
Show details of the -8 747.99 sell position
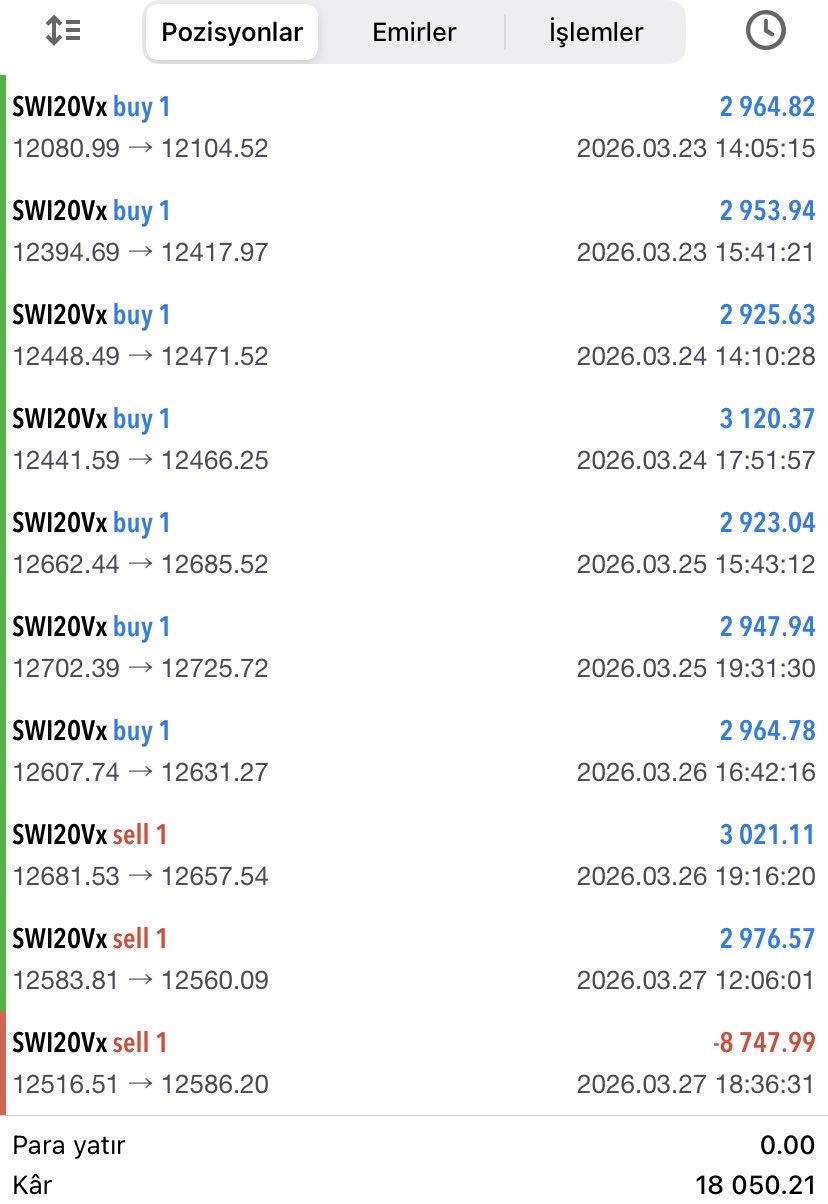pyautogui.click(x=414, y=1063)
